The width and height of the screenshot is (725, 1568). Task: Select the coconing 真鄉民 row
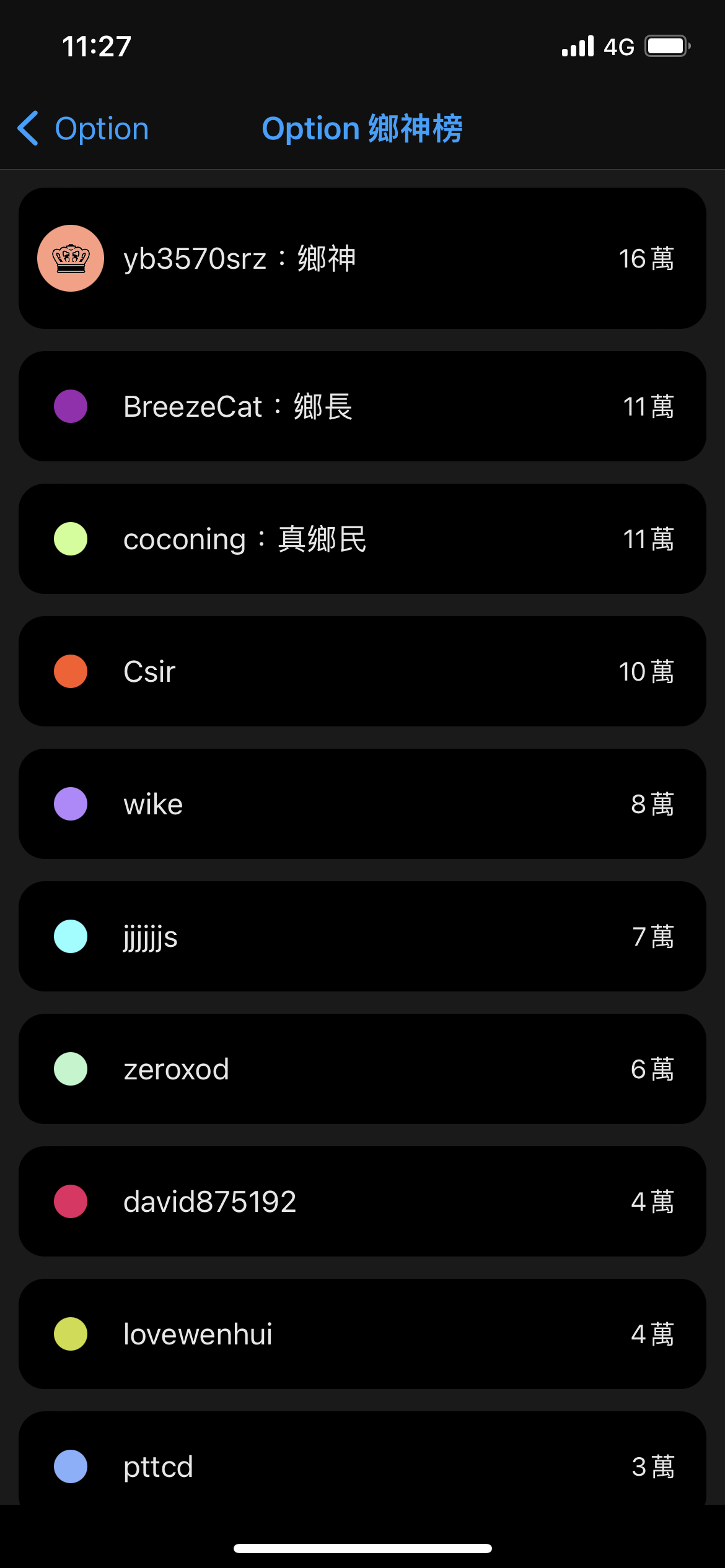362,539
